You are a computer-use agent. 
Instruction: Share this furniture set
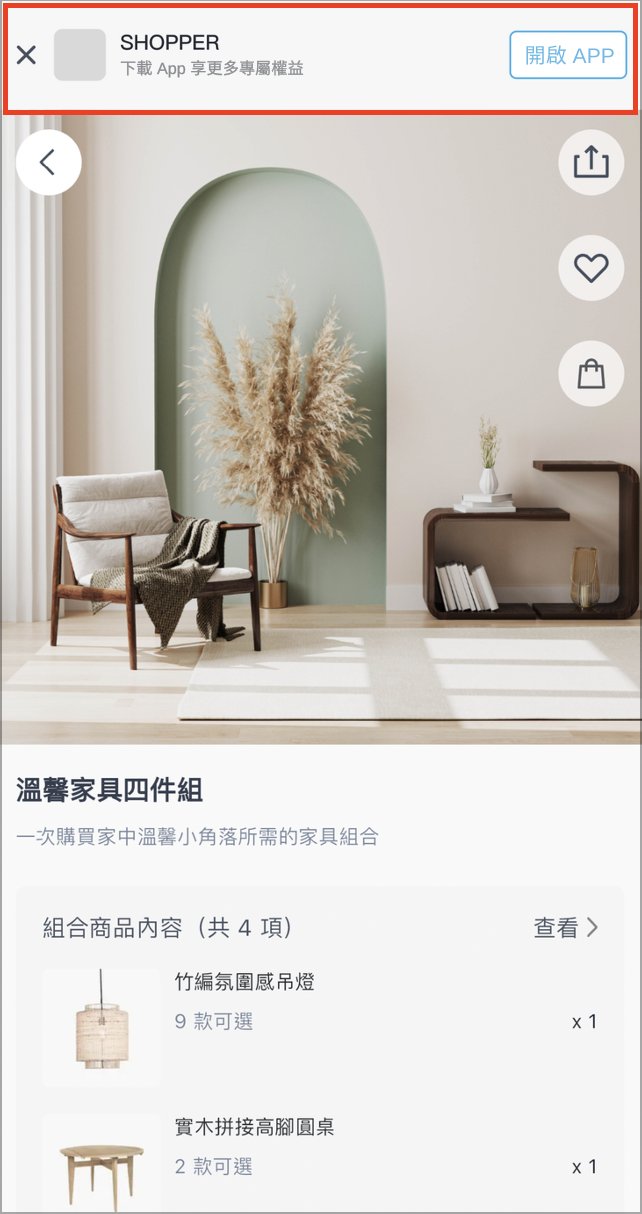pyautogui.click(x=591, y=162)
